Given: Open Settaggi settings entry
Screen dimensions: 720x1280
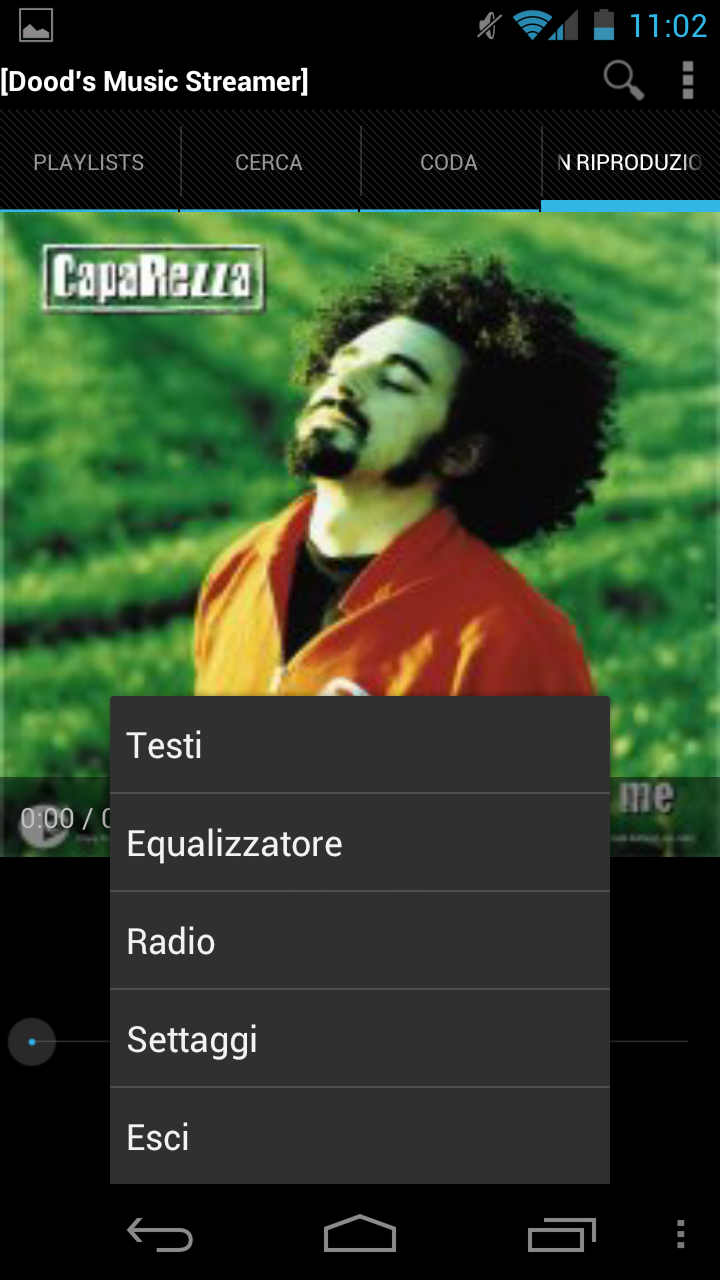Looking at the screenshot, I should click(360, 1039).
